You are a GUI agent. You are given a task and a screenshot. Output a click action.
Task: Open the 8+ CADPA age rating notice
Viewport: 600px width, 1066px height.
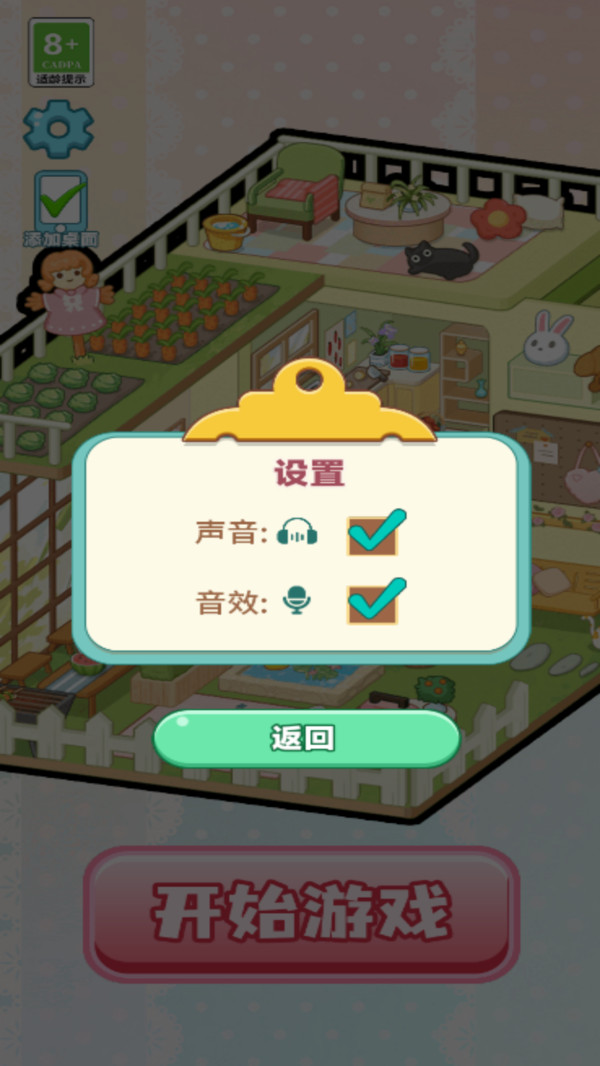pos(61,52)
